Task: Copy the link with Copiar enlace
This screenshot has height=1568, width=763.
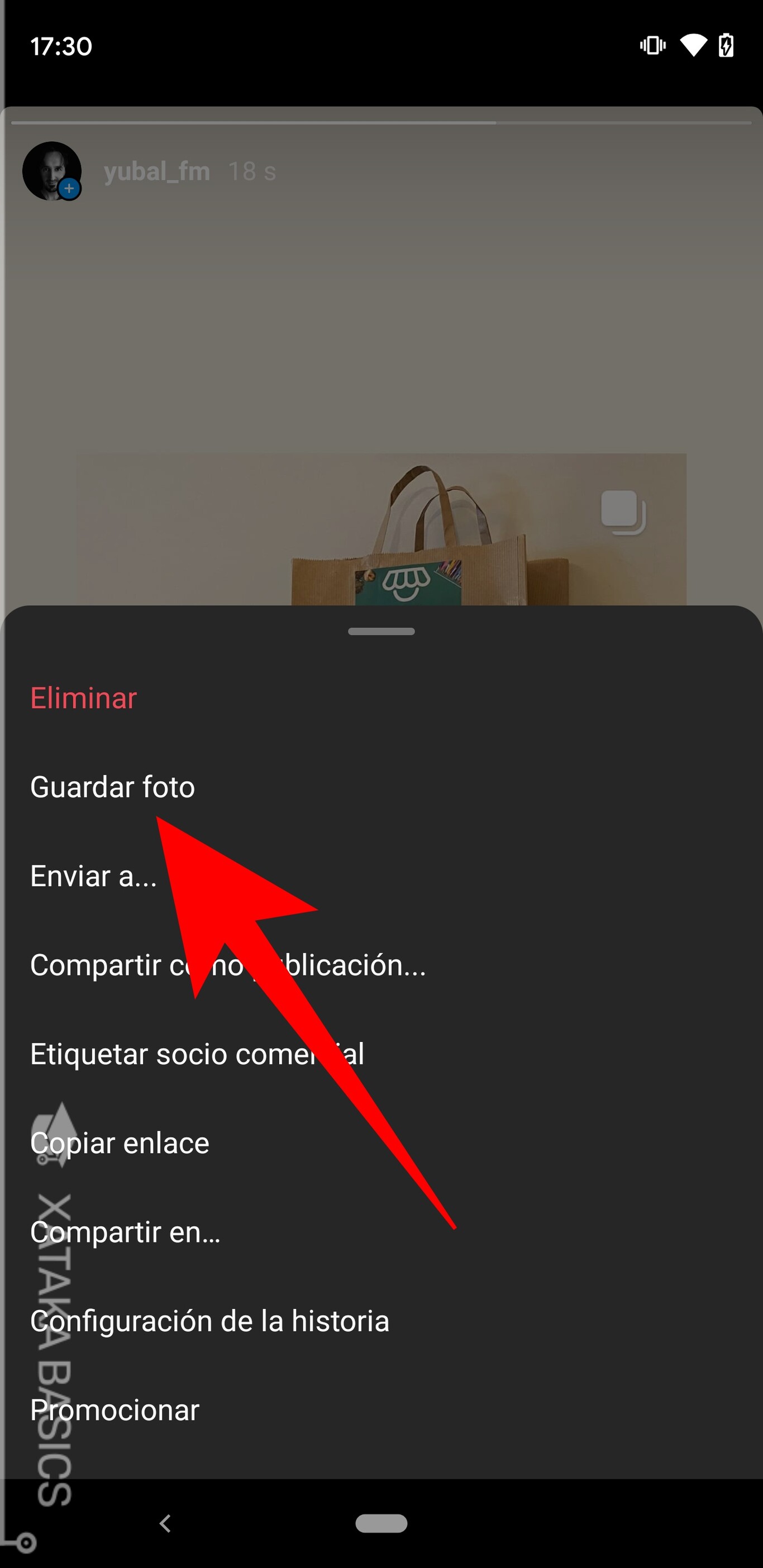Action: [381, 1143]
